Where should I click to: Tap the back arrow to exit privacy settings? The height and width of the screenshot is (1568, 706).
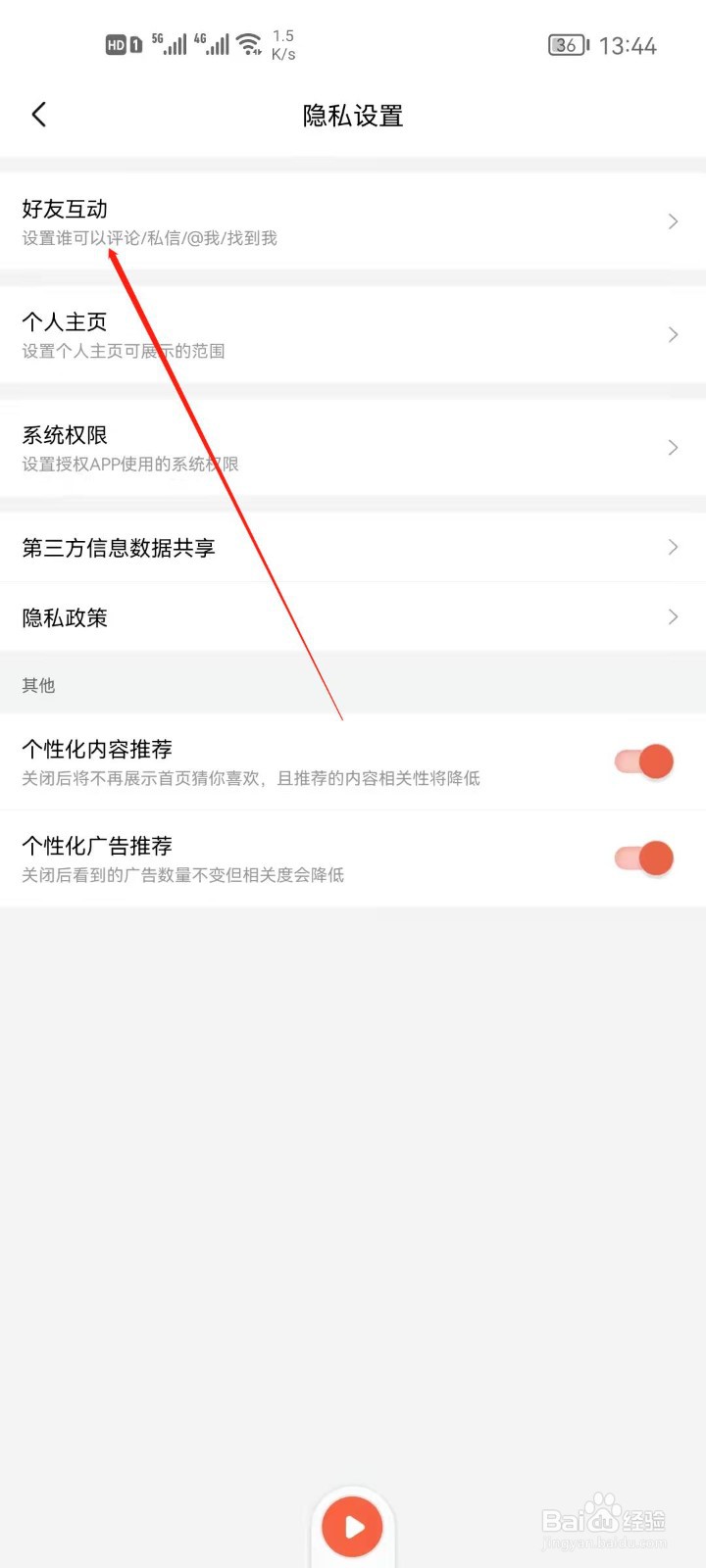[39, 114]
